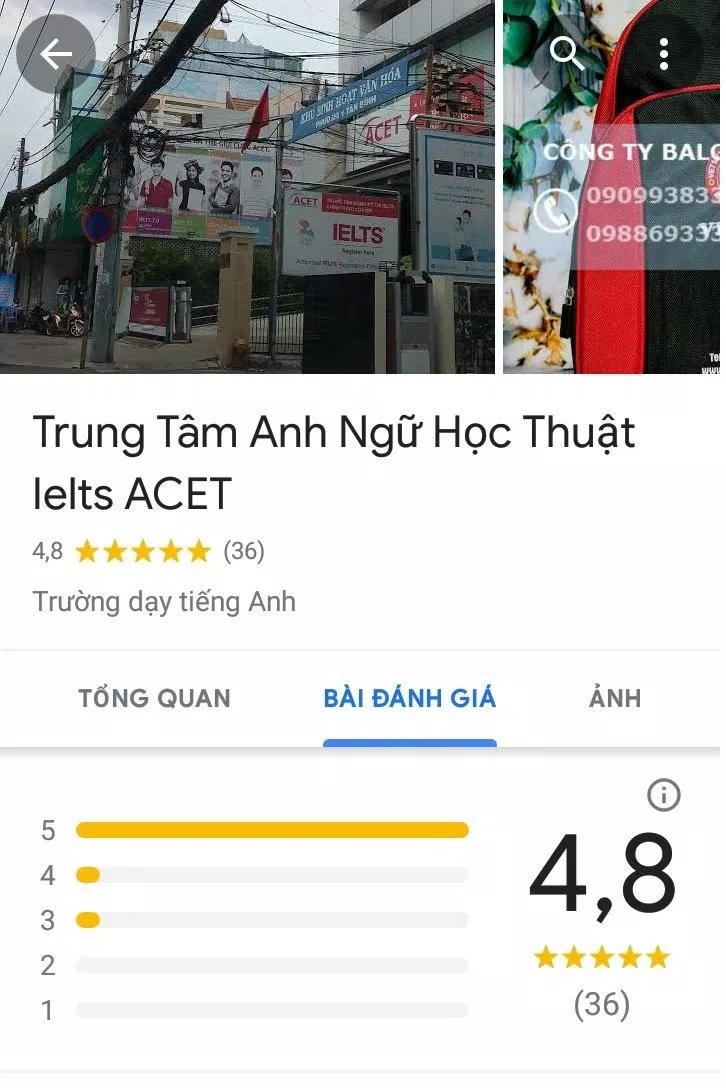Click the 'Trường dạy tiếng Anh' category link

[x=163, y=601]
